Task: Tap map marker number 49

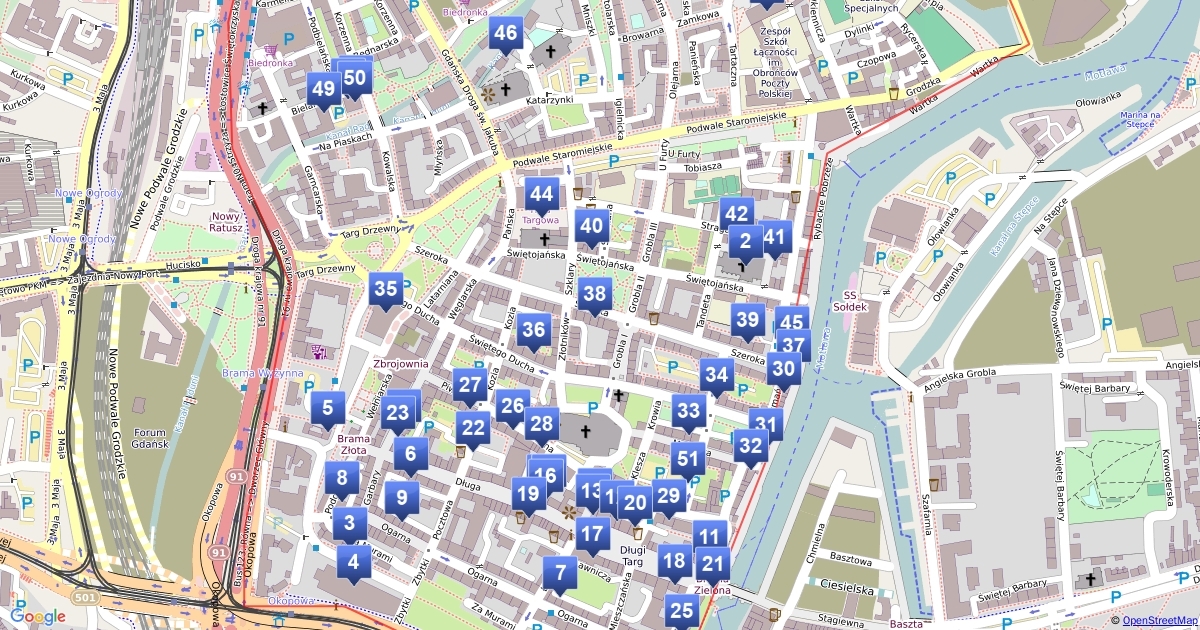Action: [x=323, y=89]
